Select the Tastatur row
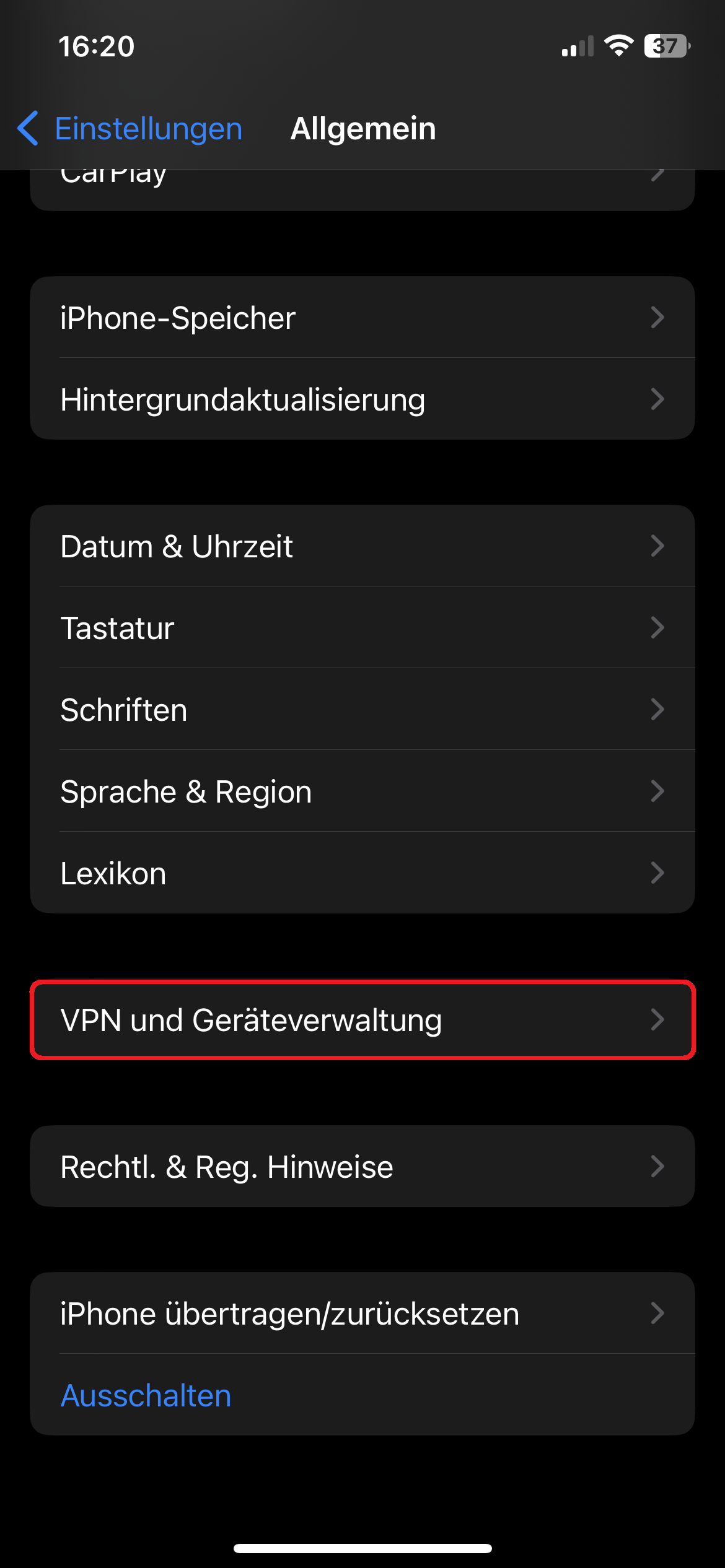The height and width of the screenshot is (1568, 725). pyautogui.click(x=362, y=628)
